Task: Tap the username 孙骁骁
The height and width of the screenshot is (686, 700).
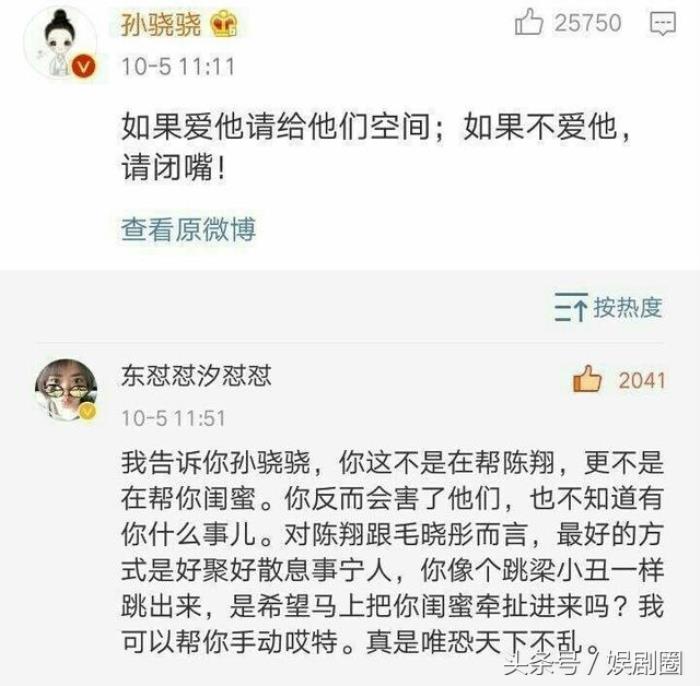Action: click(x=160, y=24)
